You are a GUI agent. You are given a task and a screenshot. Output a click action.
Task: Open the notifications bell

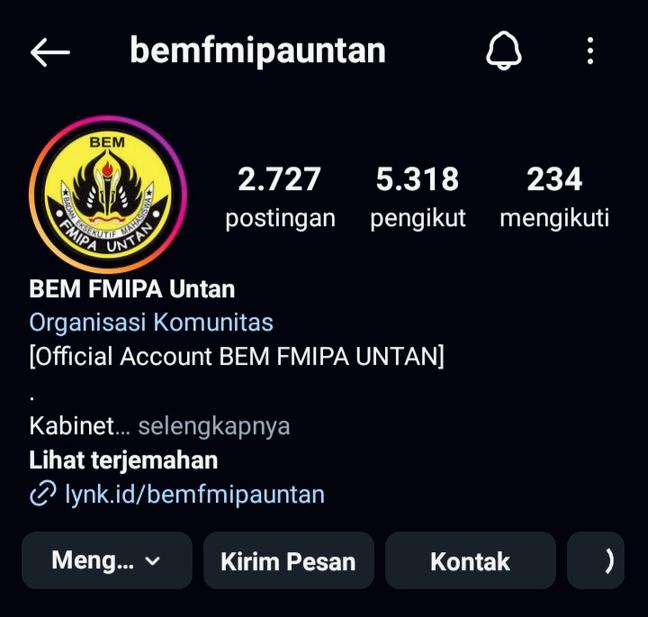pyautogui.click(x=504, y=51)
